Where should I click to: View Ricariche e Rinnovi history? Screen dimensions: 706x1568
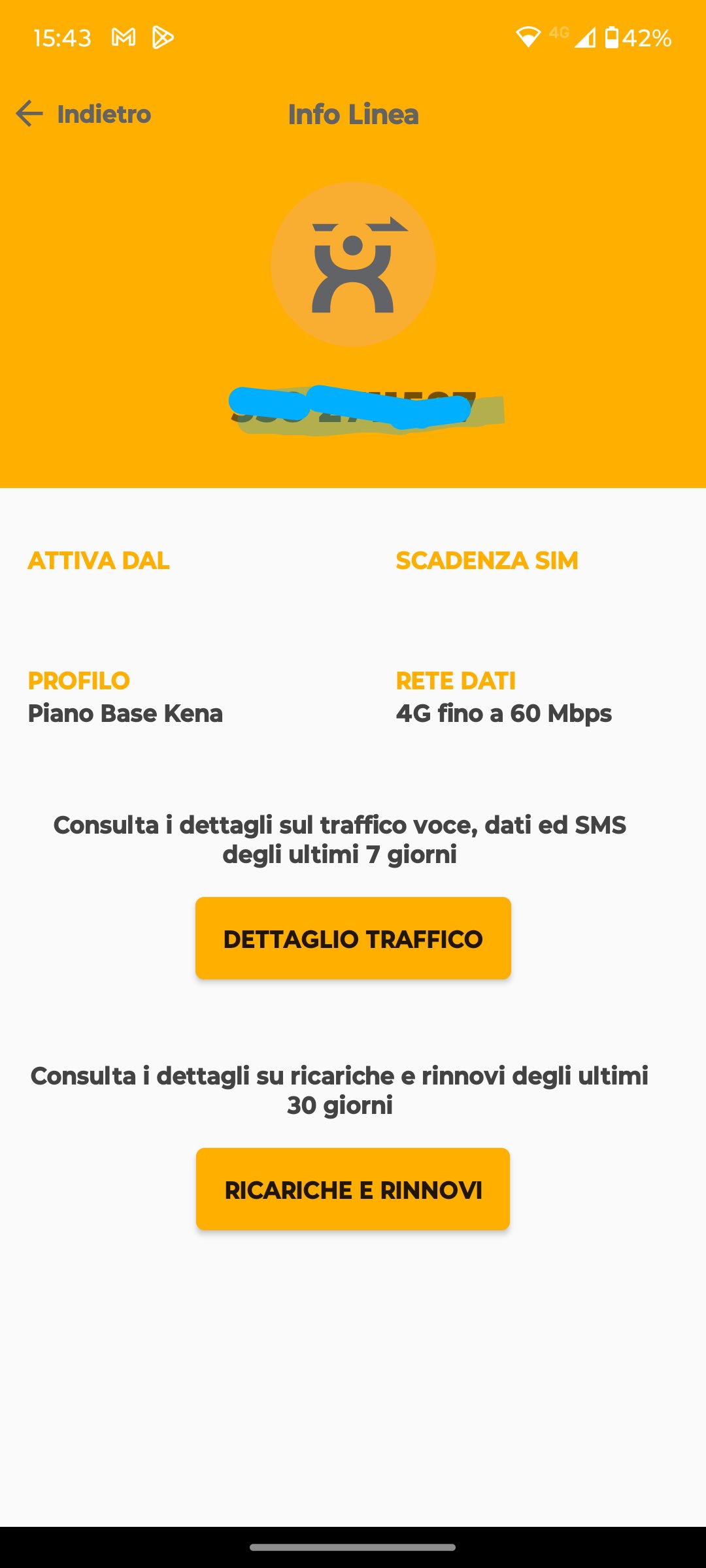pos(353,1189)
